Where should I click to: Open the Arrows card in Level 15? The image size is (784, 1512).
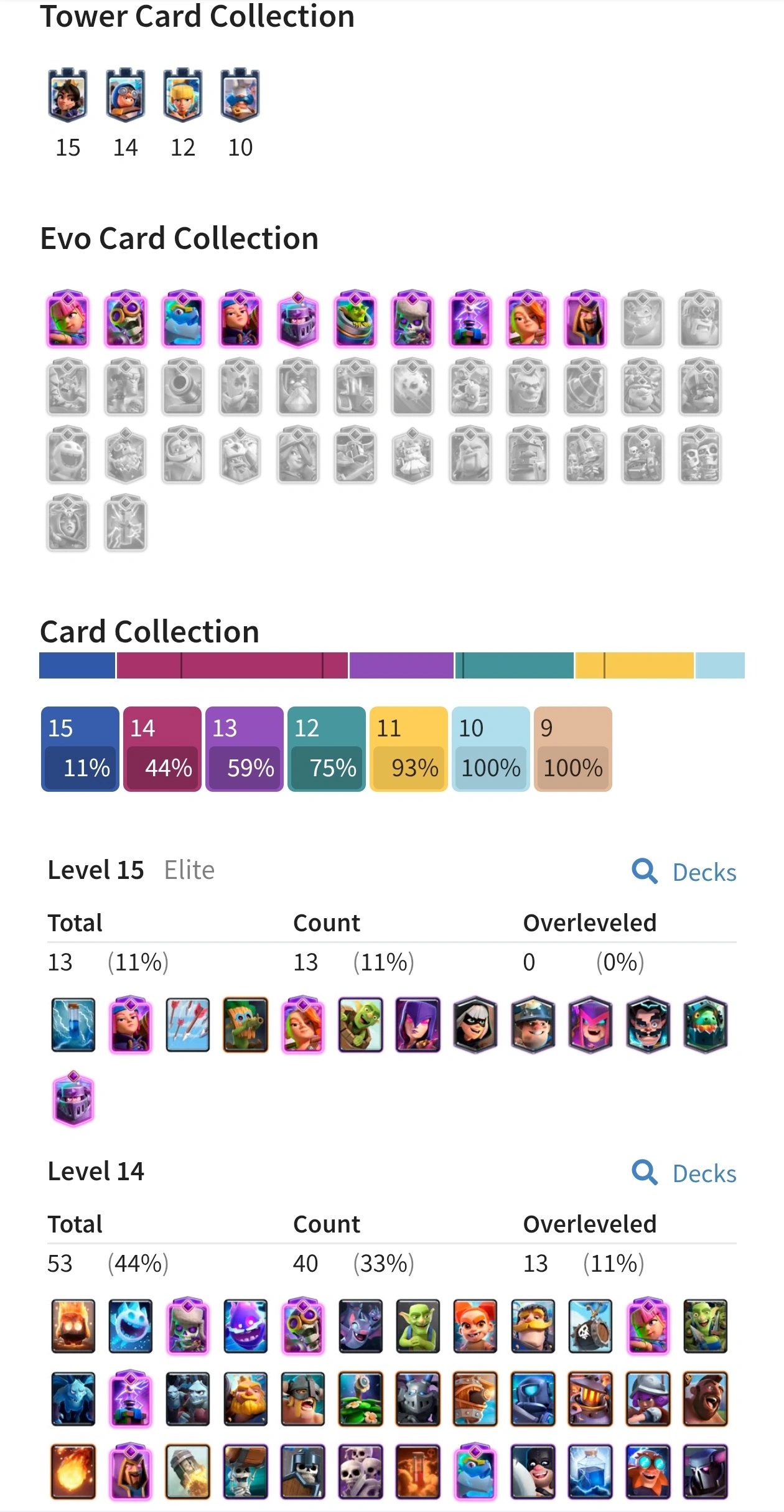[x=188, y=1025]
